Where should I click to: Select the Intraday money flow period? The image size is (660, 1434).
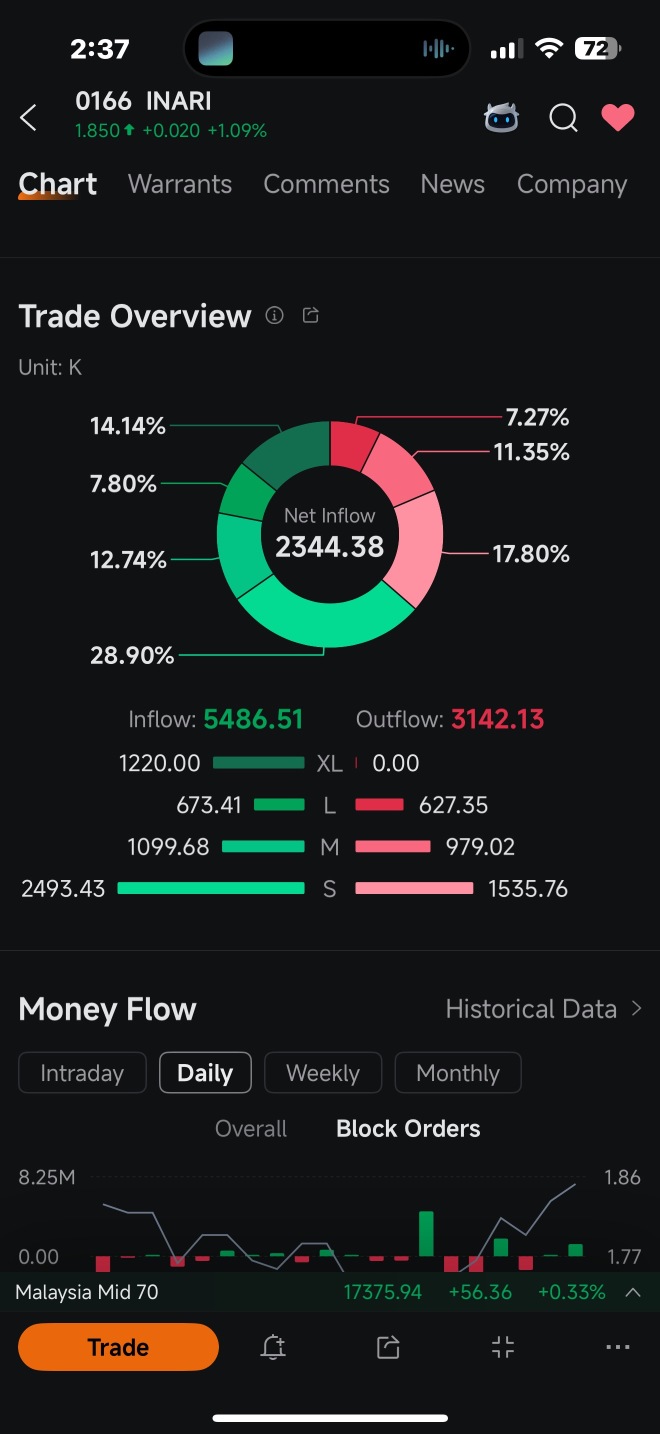(82, 1073)
